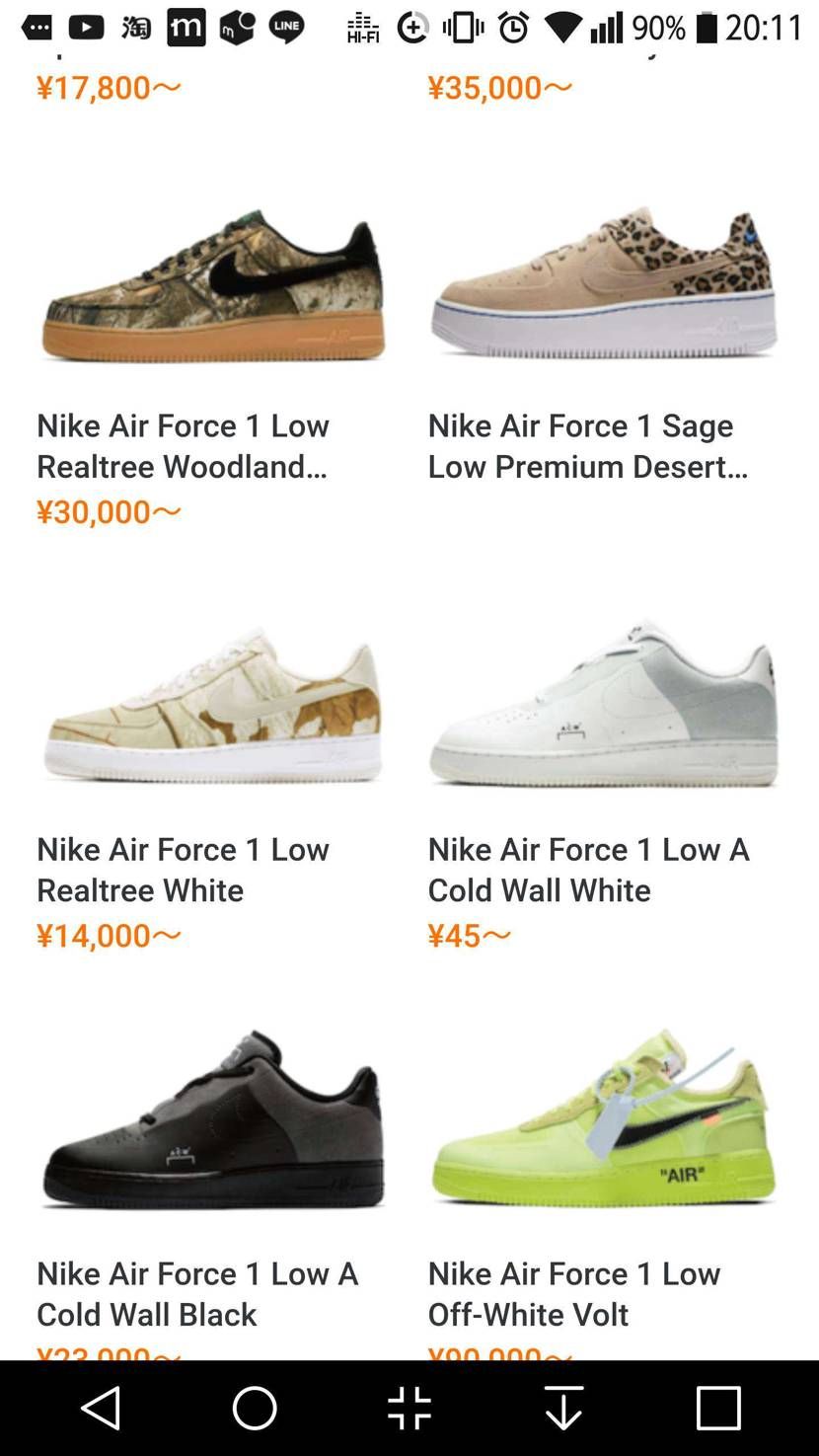Return to the home screen
The width and height of the screenshot is (819, 1456).
point(255,1408)
